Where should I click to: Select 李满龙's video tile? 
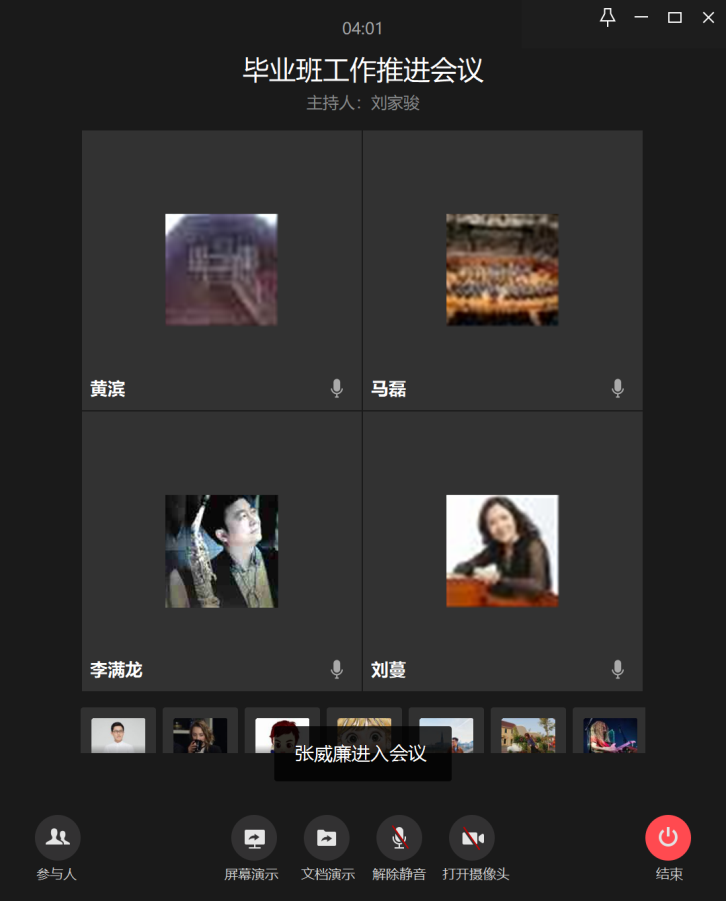221,551
